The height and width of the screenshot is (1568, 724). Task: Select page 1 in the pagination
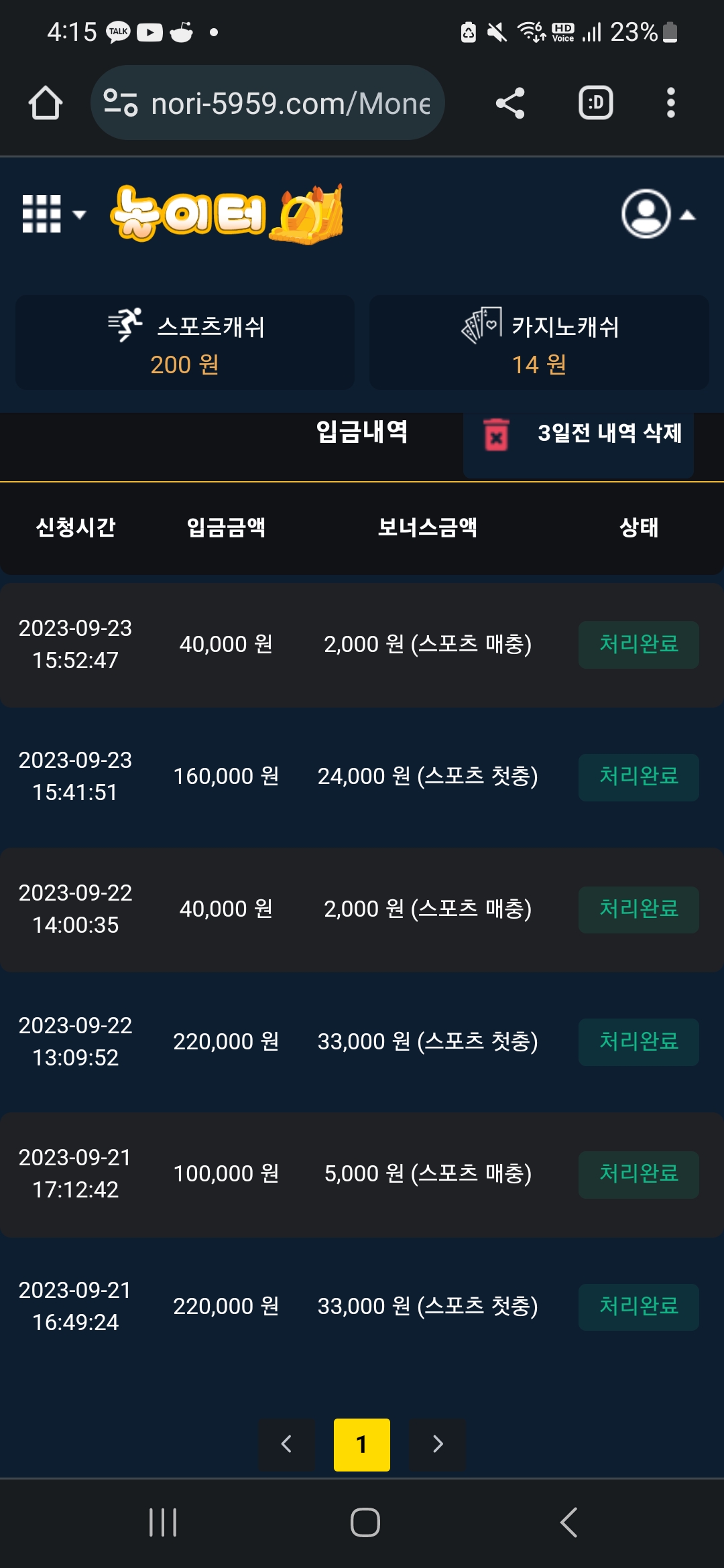[x=362, y=1445]
